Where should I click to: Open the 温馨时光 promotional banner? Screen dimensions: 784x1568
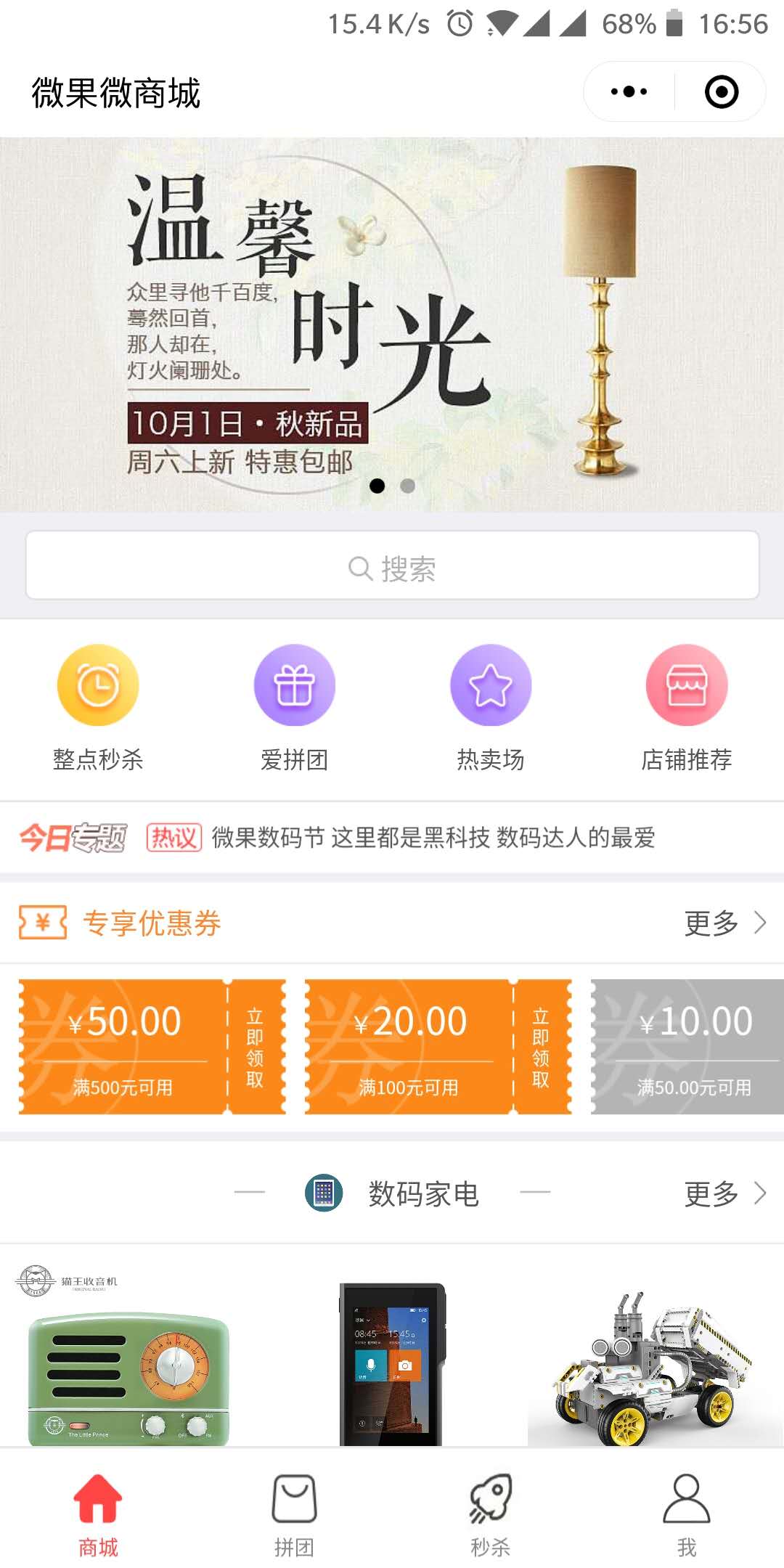[x=392, y=324]
